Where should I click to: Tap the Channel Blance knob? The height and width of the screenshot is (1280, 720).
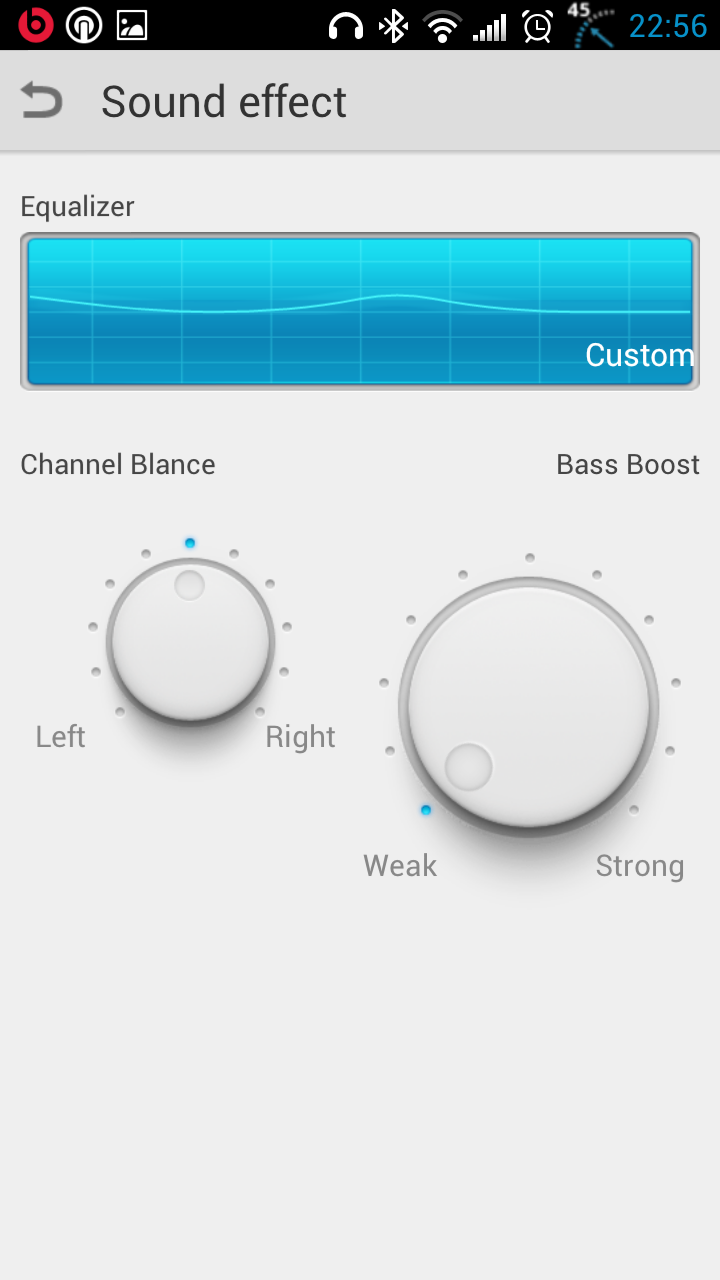click(190, 641)
